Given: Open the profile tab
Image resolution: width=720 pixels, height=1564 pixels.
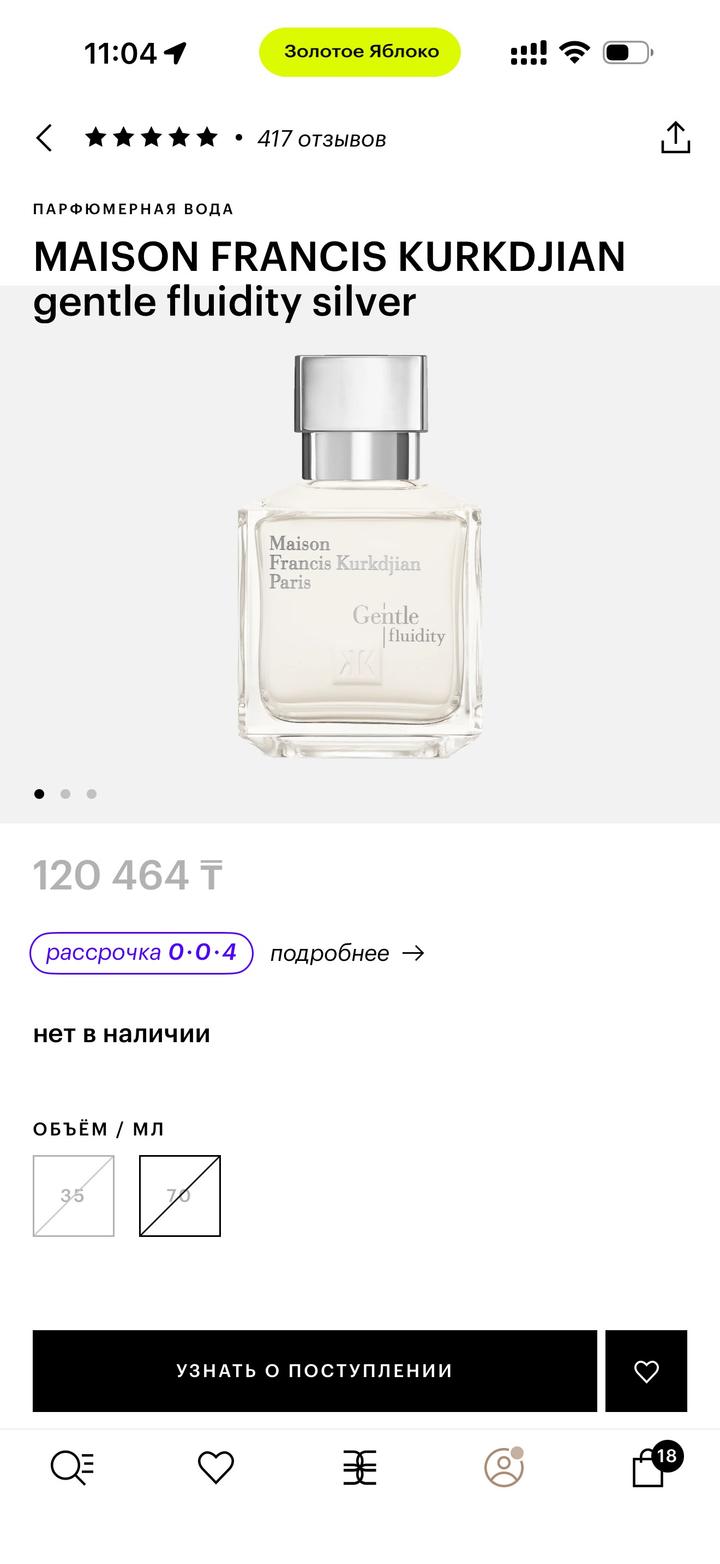Looking at the screenshot, I should click(x=504, y=1467).
